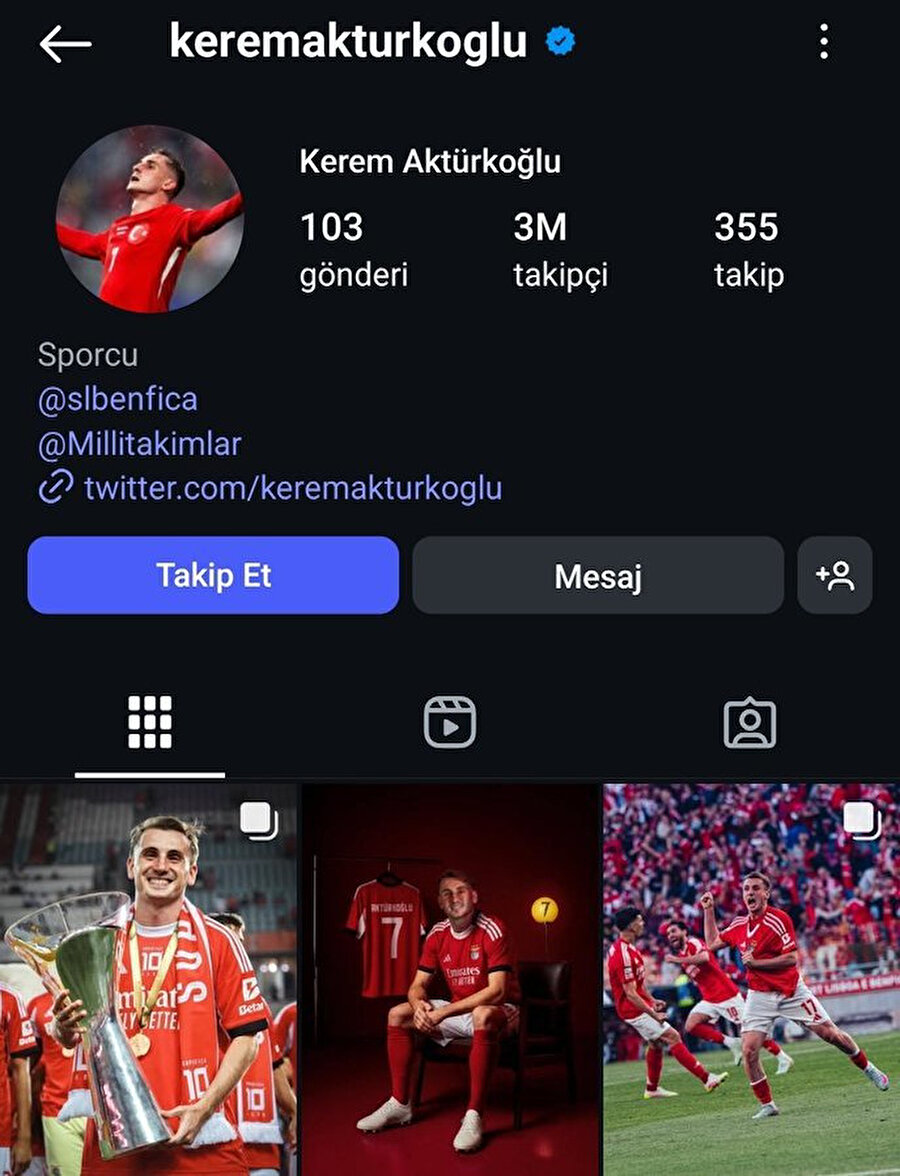Tap the Mesaj button
900x1176 pixels.
click(x=597, y=575)
